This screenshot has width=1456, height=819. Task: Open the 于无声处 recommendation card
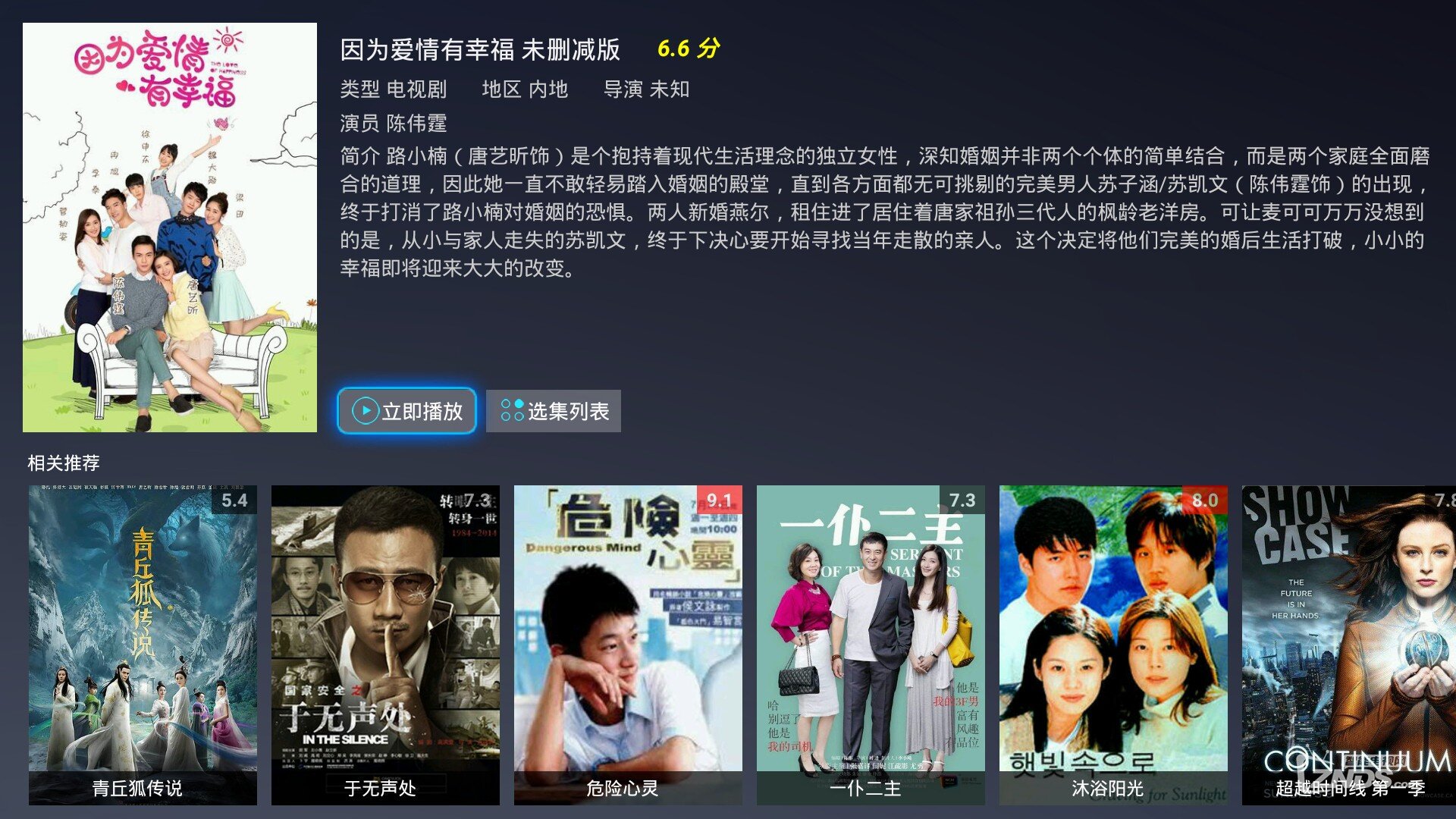click(385, 645)
